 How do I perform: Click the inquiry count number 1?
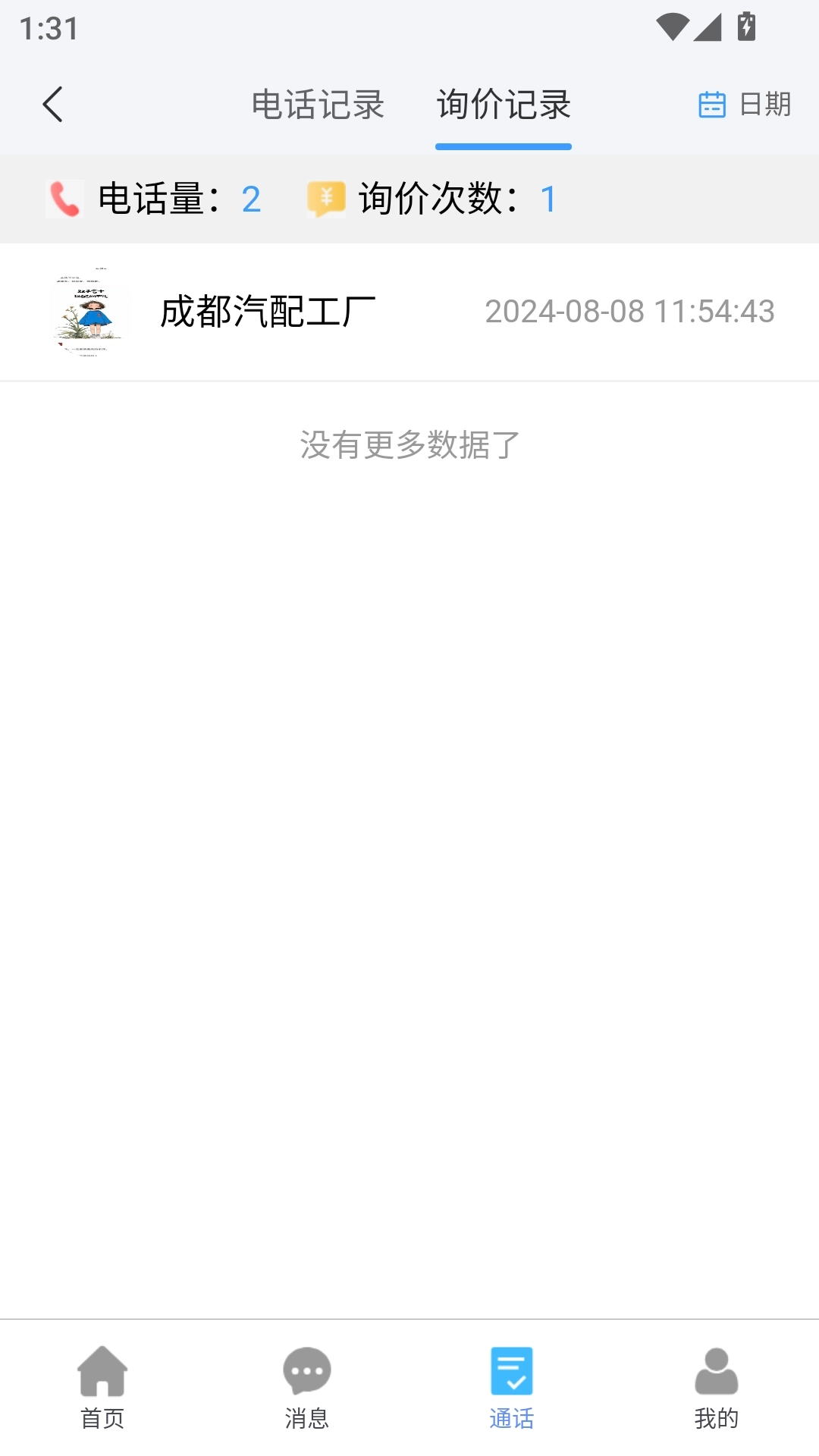pyautogui.click(x=547, y=199)
